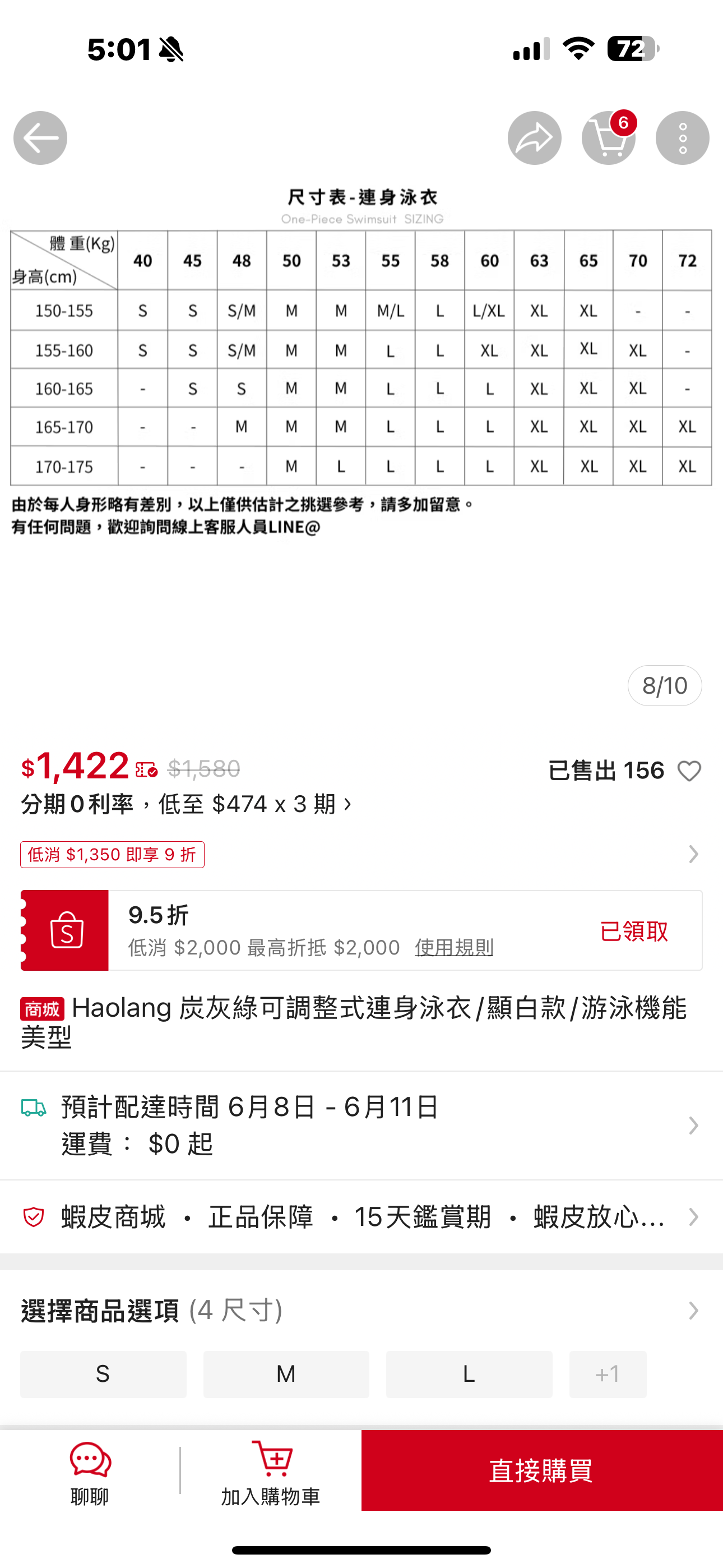This screenshot has height=1568, width=723.
Task: Open the shopping cart with 6 items
Action: (609, 138)
